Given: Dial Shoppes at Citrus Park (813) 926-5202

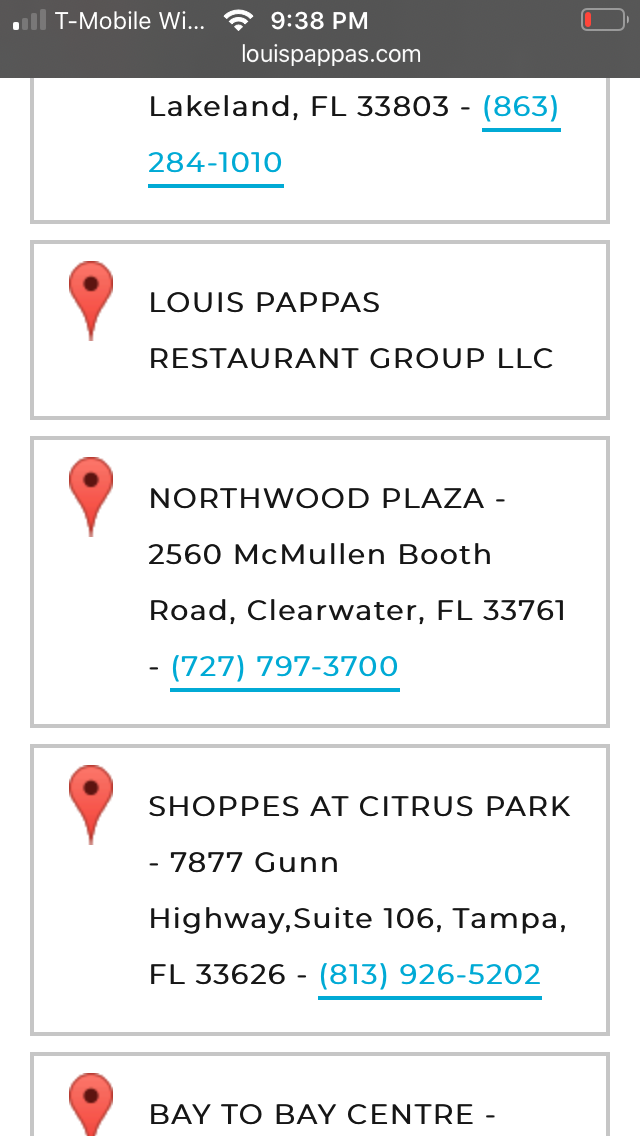Looking at the screenshot, I should pos(430,974).
